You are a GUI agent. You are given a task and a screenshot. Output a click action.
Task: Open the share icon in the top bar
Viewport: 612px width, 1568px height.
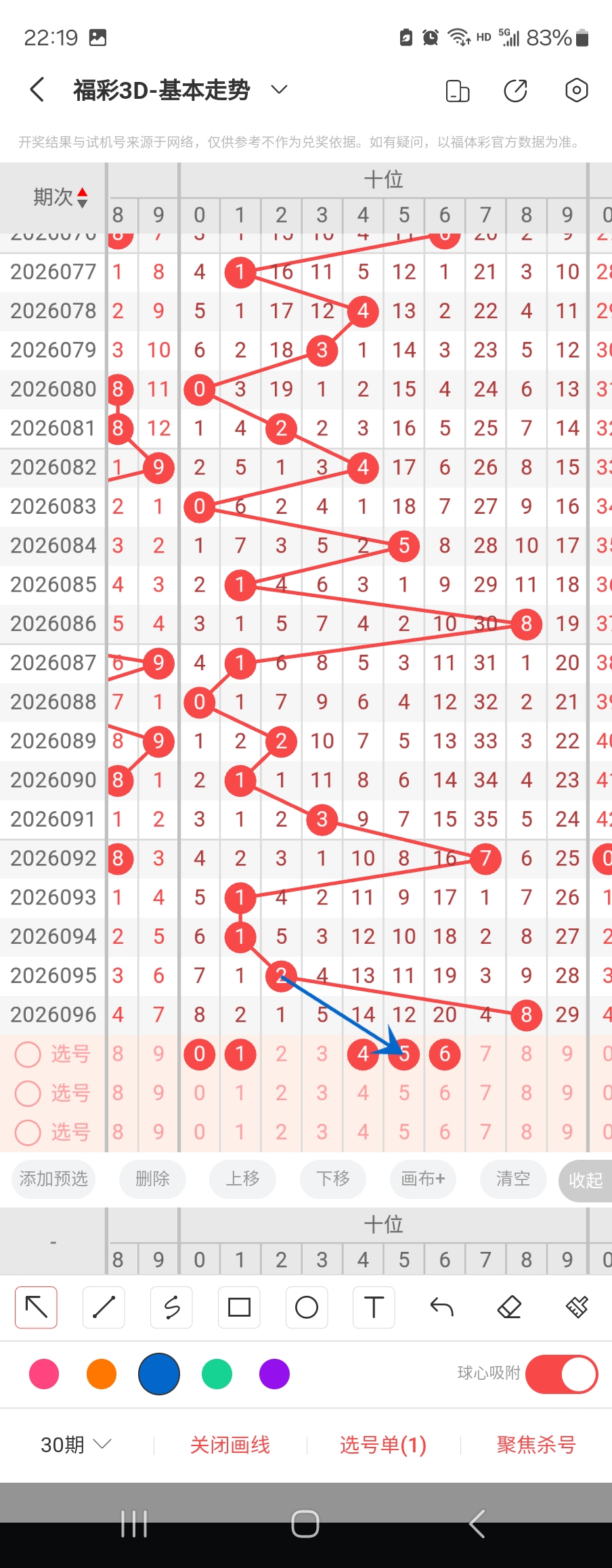pos(516,90)
